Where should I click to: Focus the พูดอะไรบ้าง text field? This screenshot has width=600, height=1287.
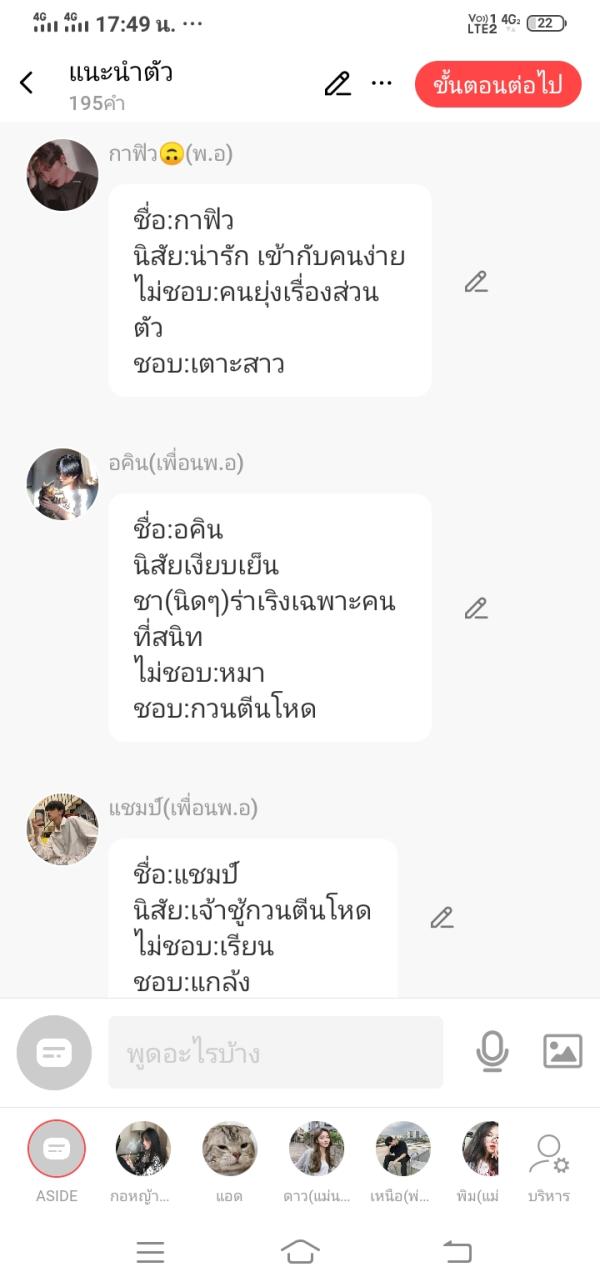click(x=275, y=1052)
